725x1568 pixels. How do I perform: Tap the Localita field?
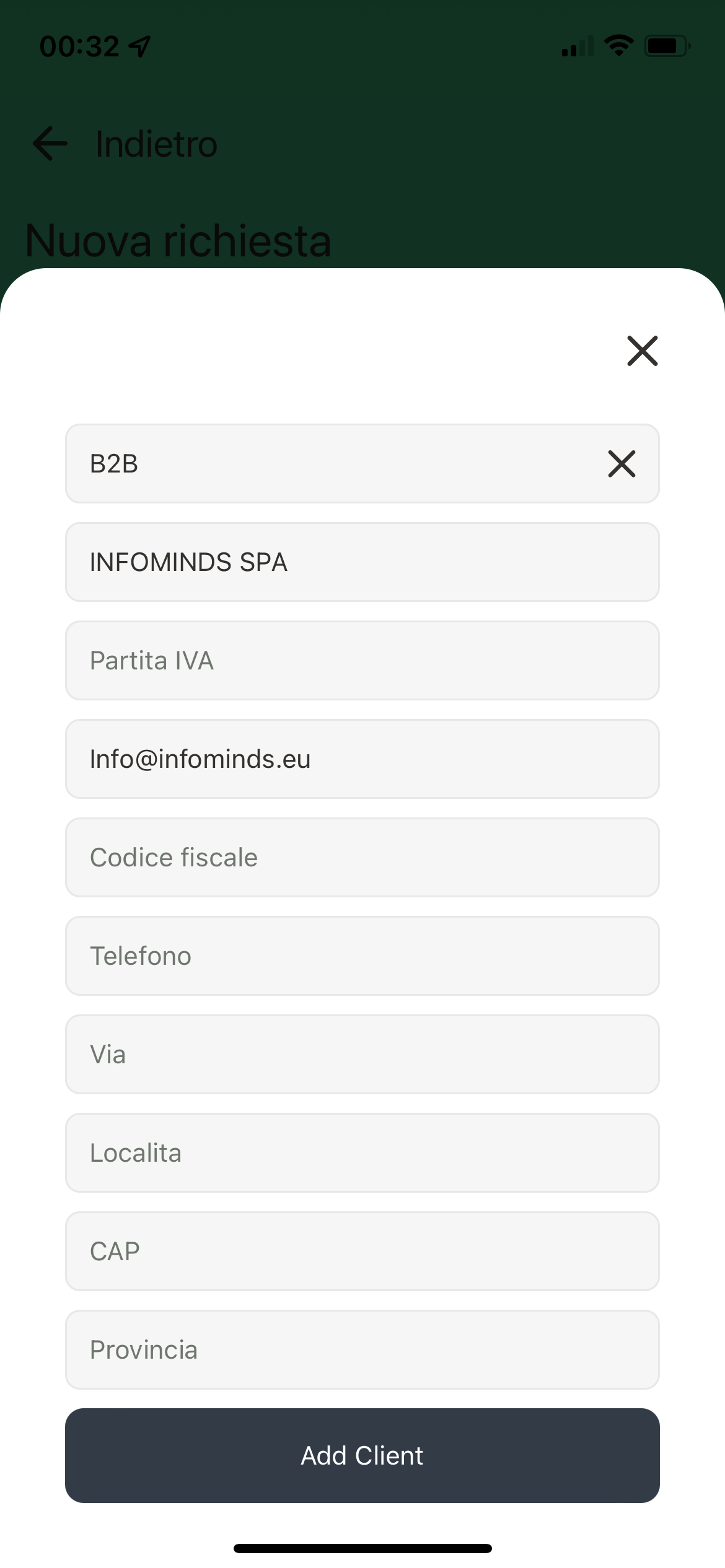click(x=362, y=1153)
